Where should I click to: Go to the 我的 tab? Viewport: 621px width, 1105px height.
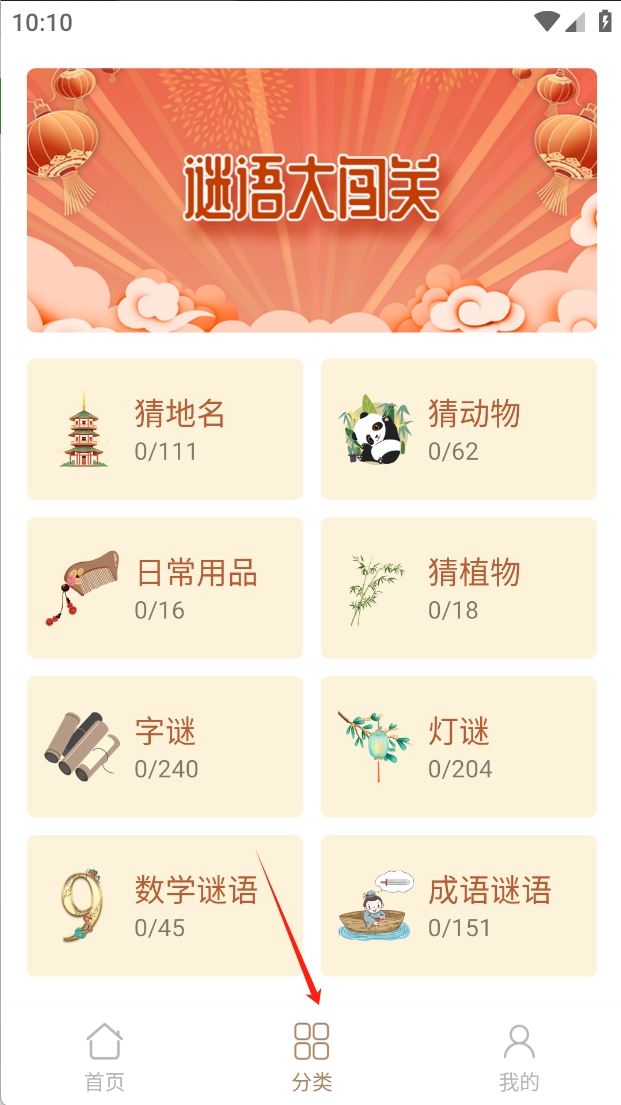(518, 1055)
